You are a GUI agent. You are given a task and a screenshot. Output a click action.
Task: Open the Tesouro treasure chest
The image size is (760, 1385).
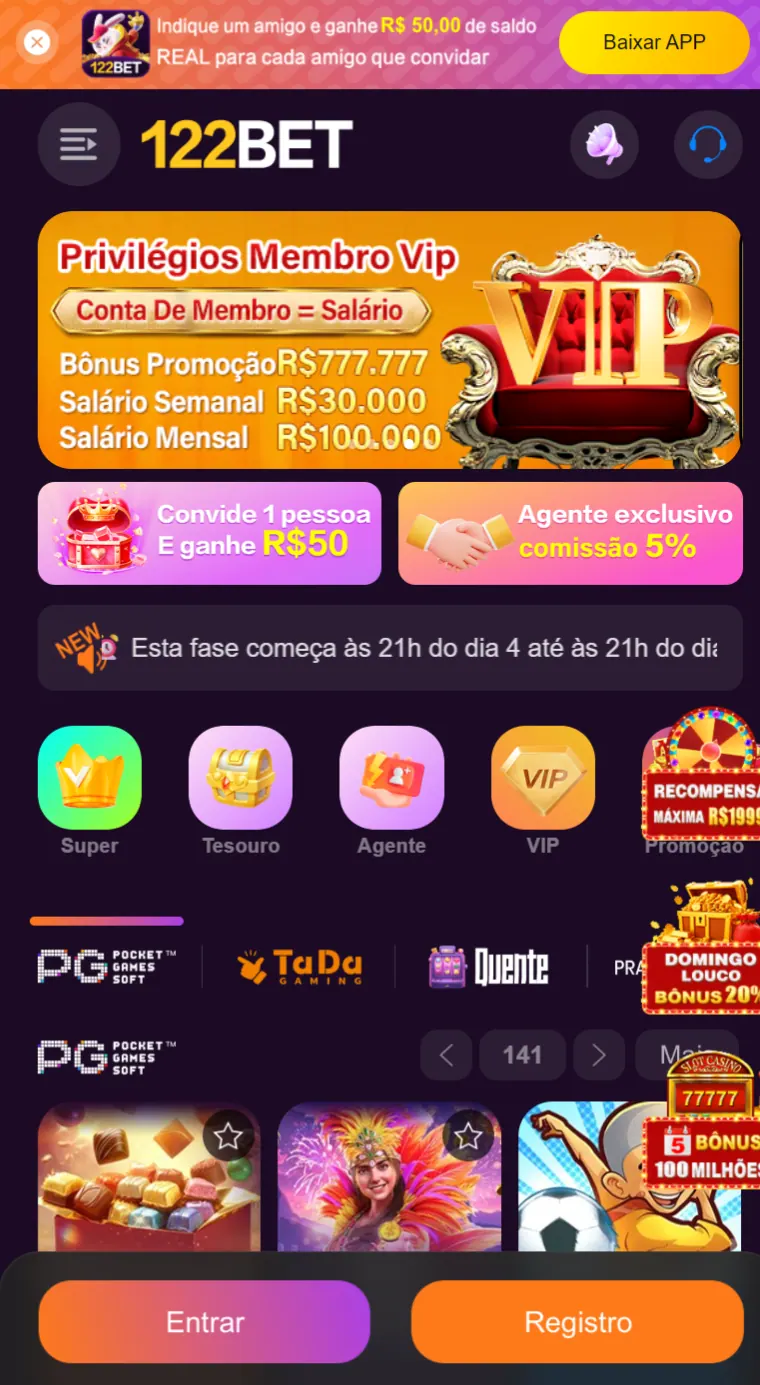click(x=240, y=778)
